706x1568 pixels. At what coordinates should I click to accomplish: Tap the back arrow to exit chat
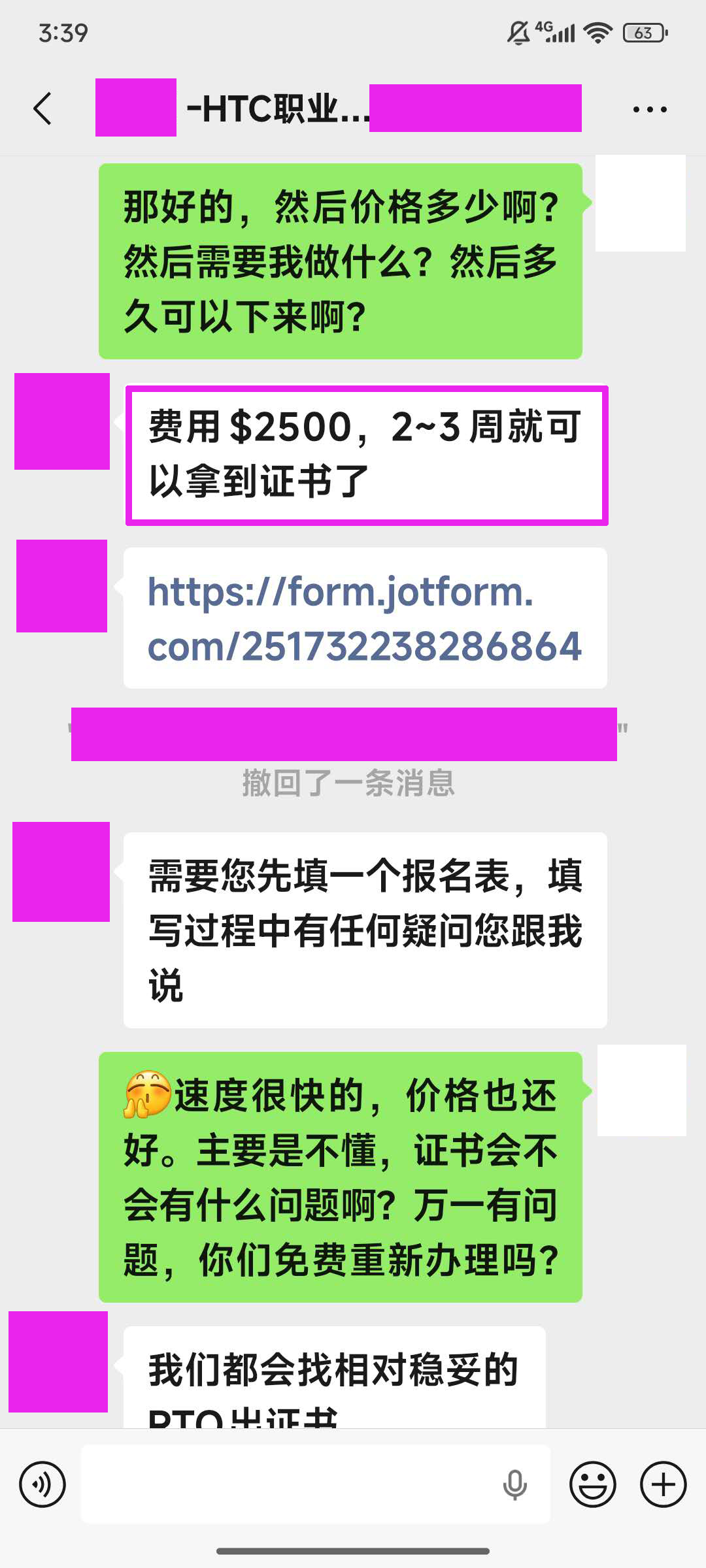(43, 108)
